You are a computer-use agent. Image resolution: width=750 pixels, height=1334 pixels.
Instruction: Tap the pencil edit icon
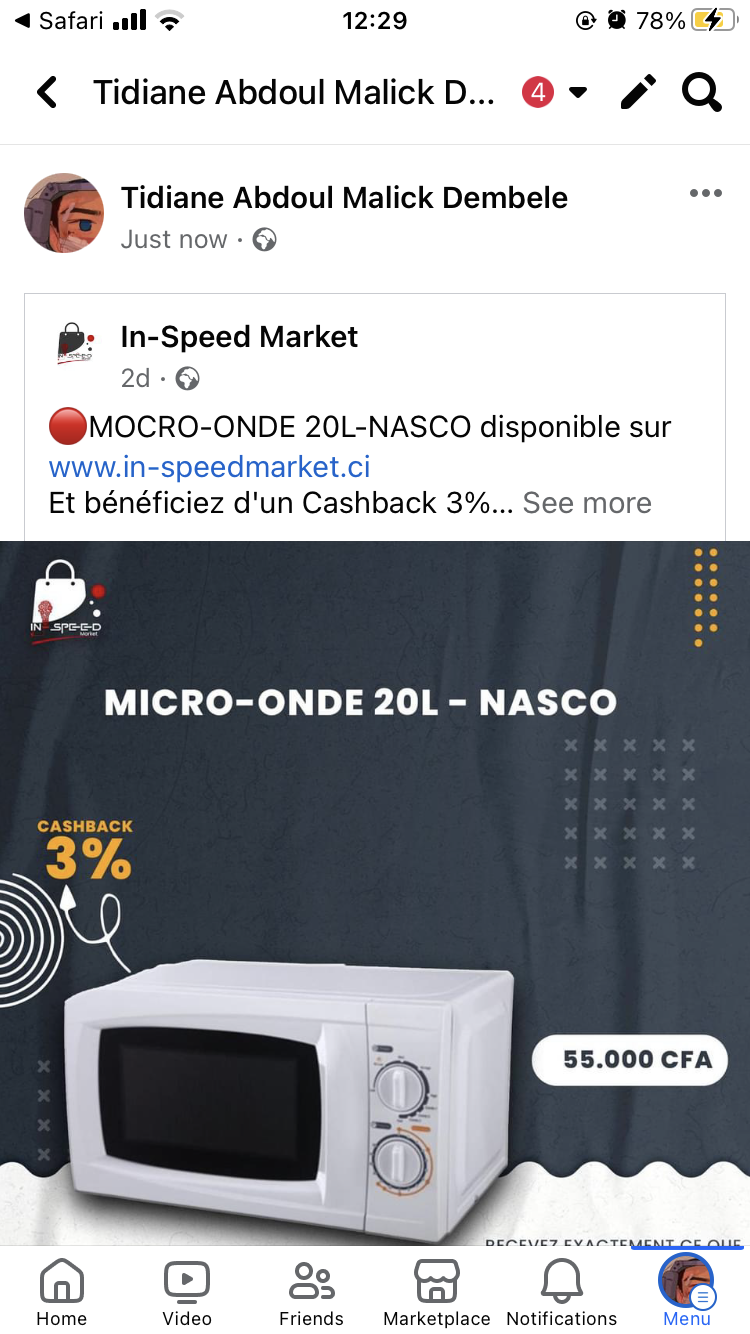[x=638, y=93]
